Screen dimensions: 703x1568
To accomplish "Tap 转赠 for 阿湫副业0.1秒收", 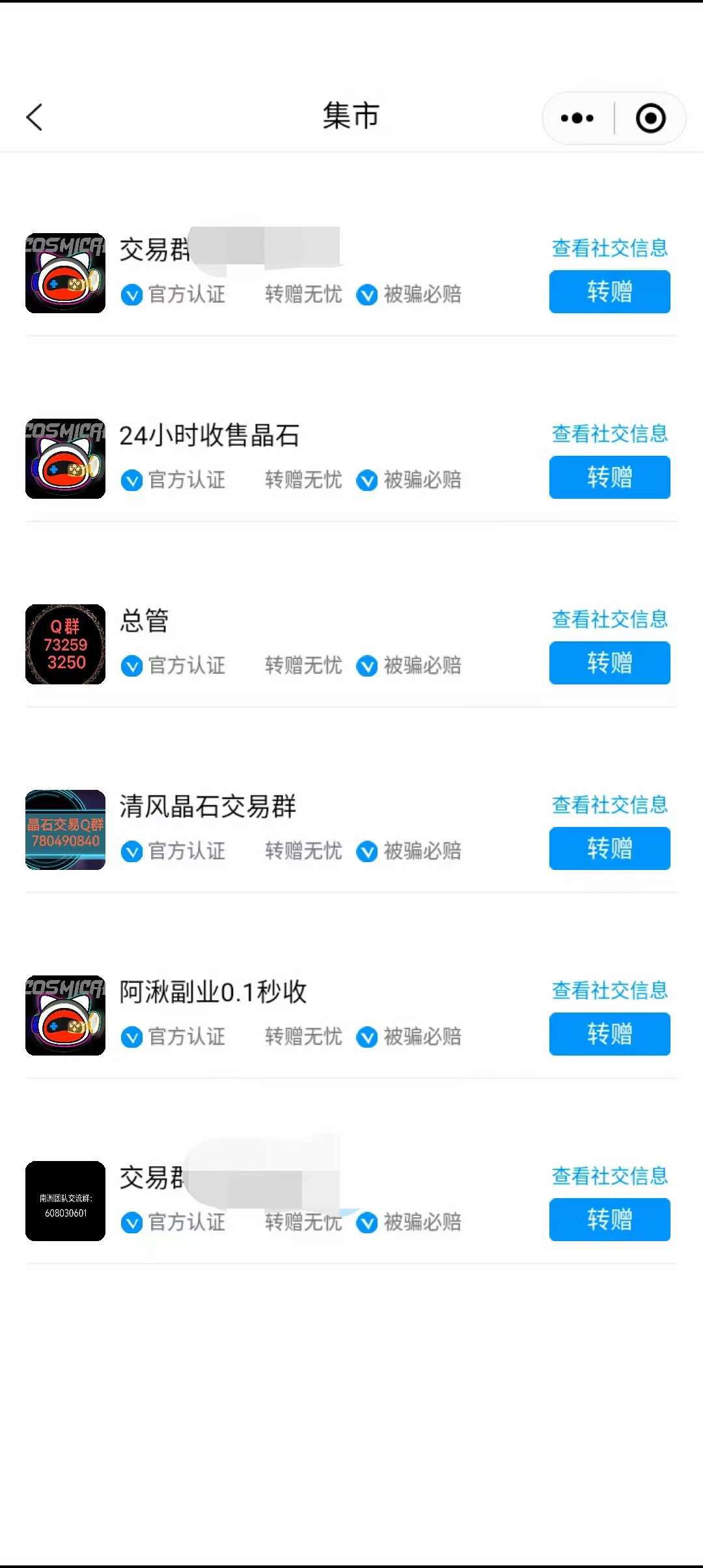I will tap(609, 1034).
